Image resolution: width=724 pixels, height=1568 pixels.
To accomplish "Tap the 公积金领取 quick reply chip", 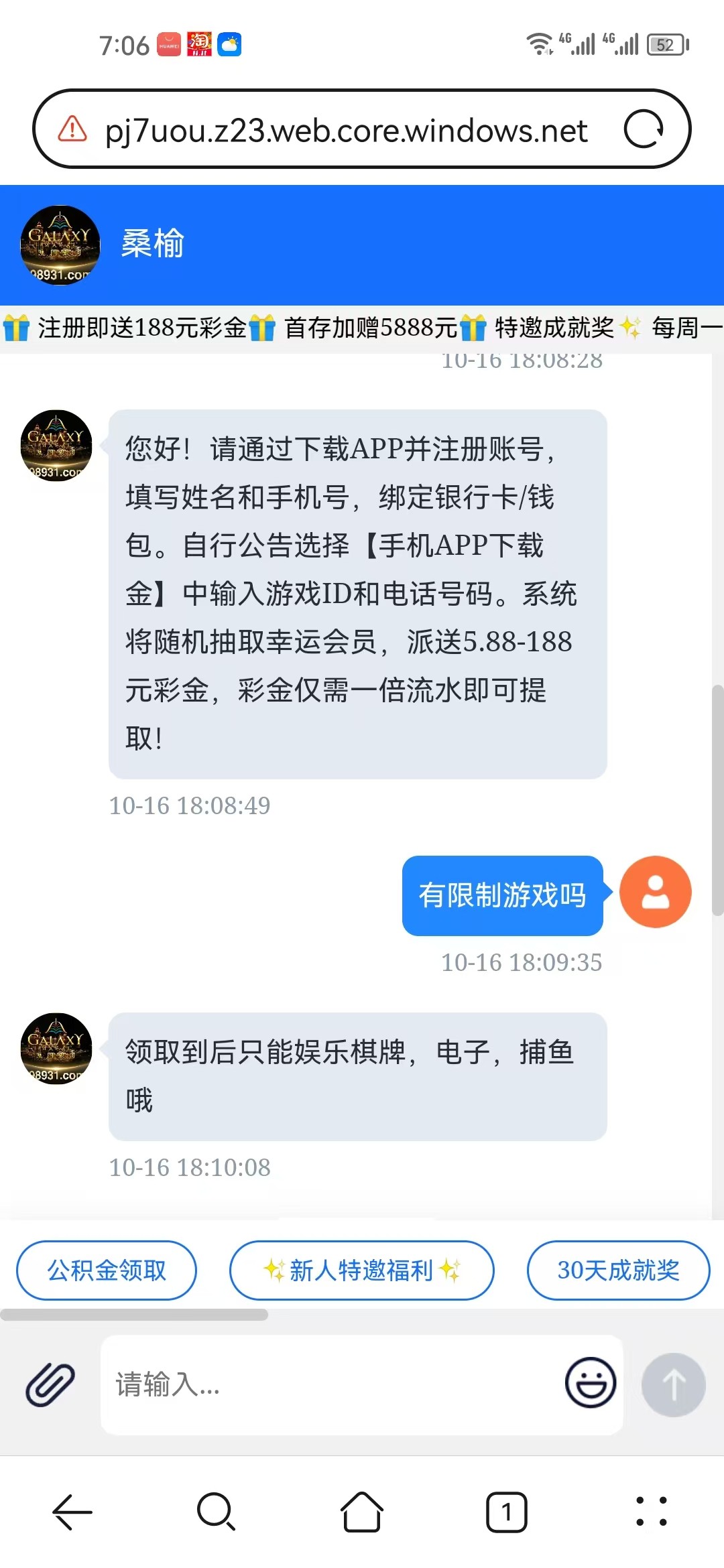I will coord(107,1270).
